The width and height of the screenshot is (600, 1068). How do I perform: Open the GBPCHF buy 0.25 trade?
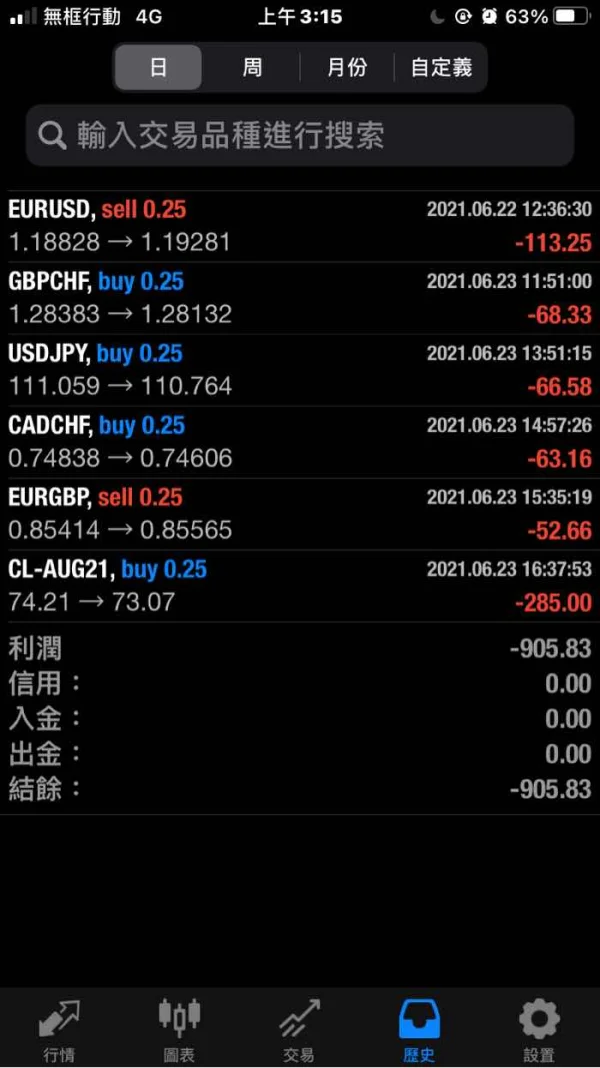300,298
